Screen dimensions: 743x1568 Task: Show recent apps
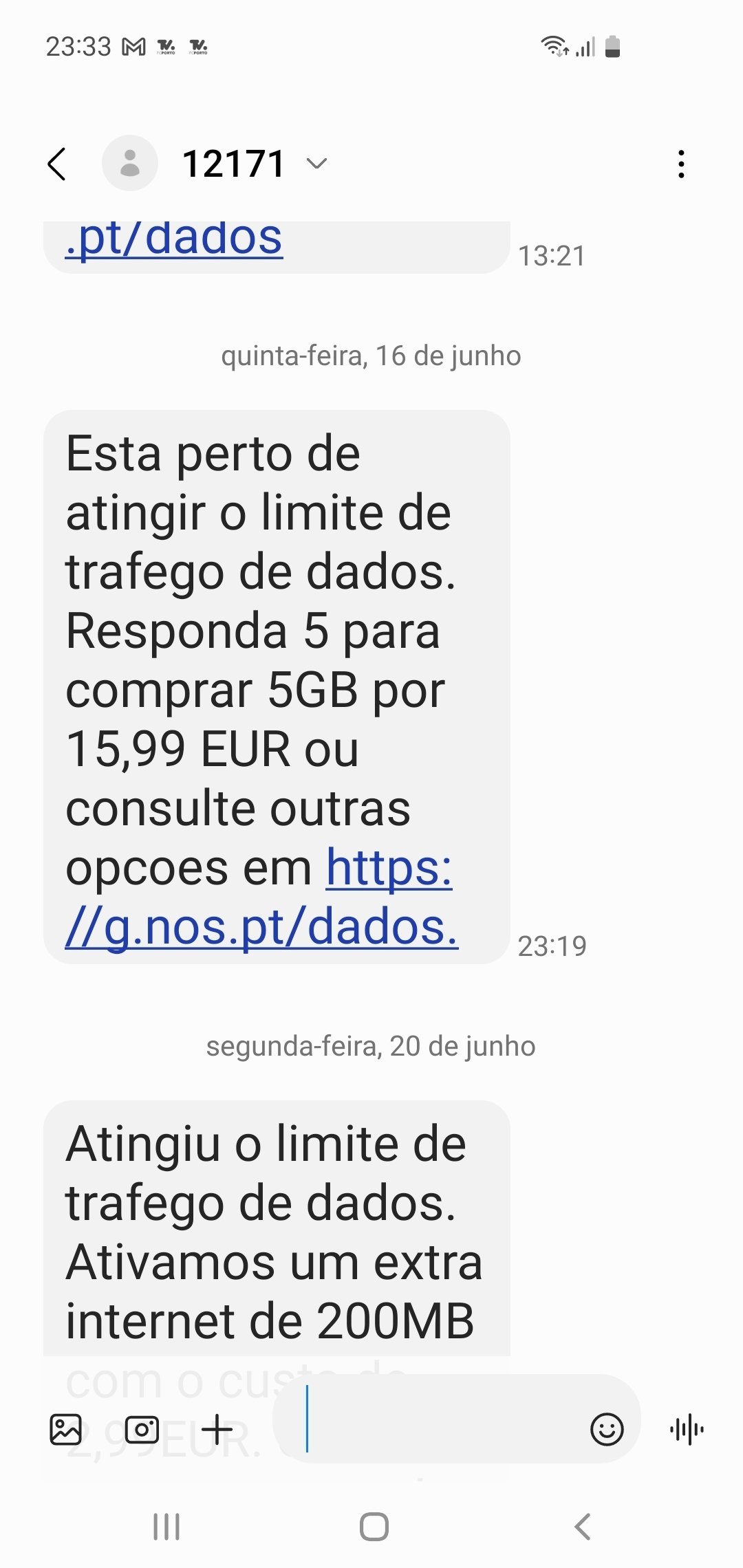coord(166,1527)
